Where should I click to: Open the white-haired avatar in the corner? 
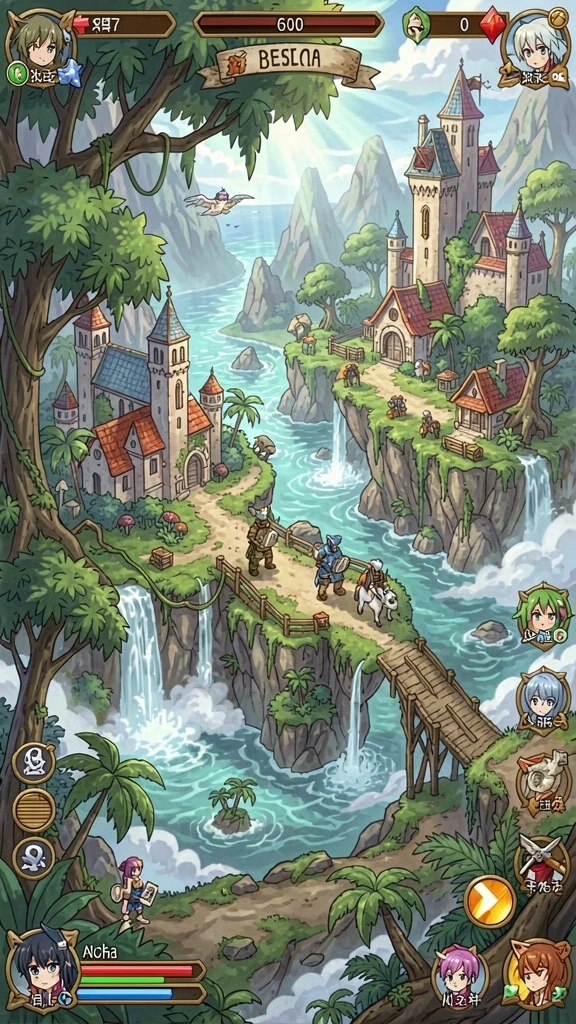click(536, 47)
